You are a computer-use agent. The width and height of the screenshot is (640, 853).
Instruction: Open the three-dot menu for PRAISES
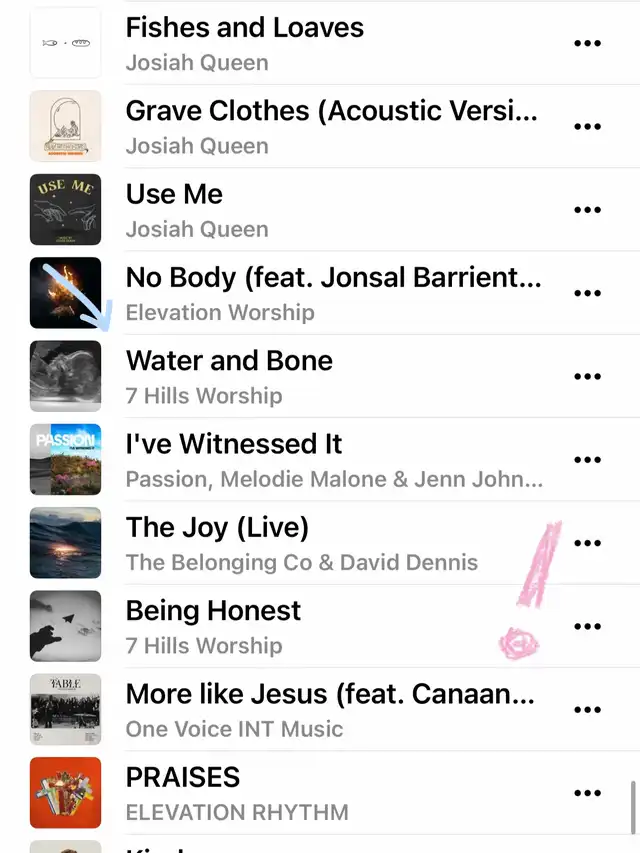tap(588, 793)
